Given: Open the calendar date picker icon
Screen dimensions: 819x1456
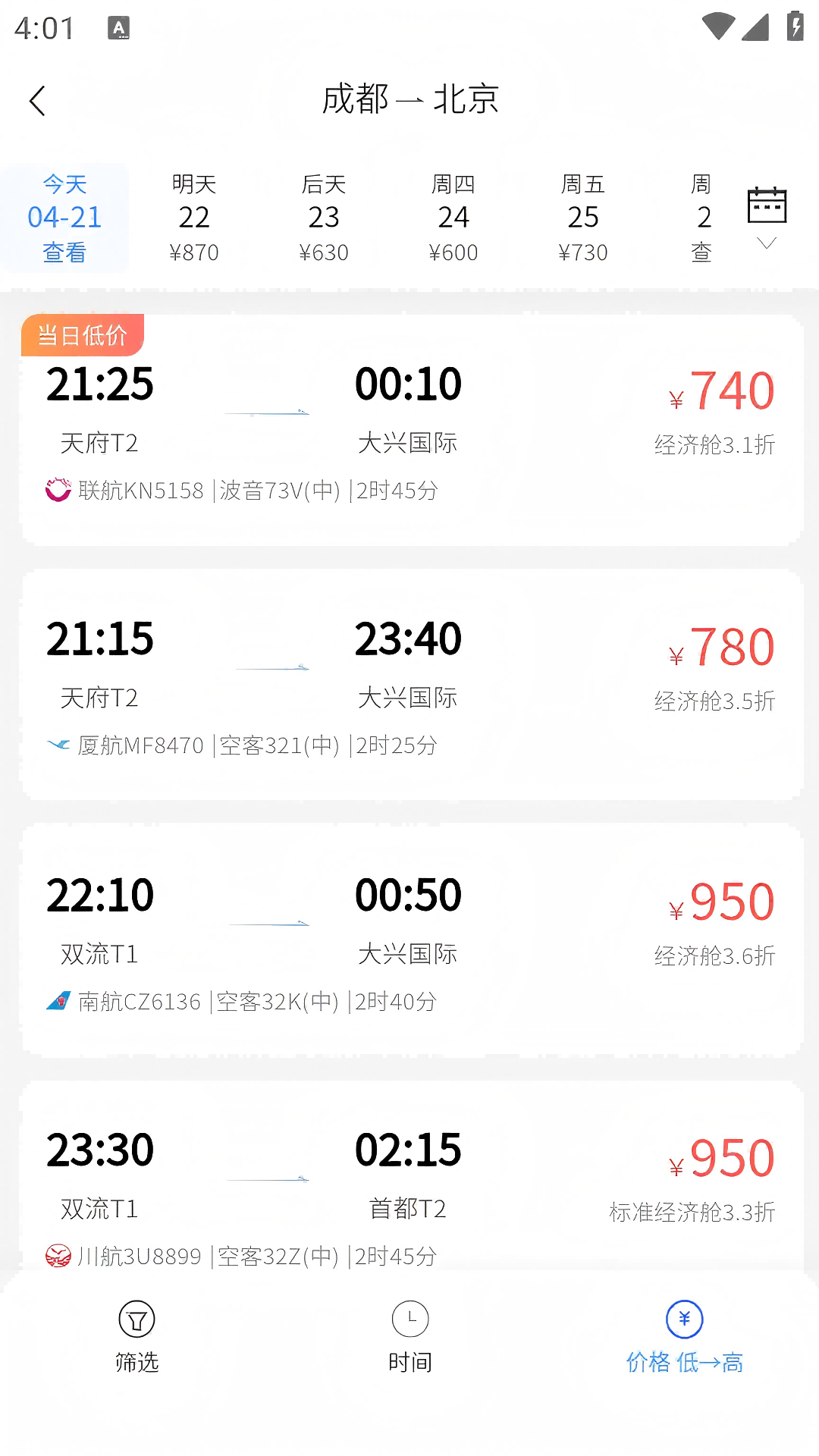Looking at the screenshot, I should click(x=768, y=206).
